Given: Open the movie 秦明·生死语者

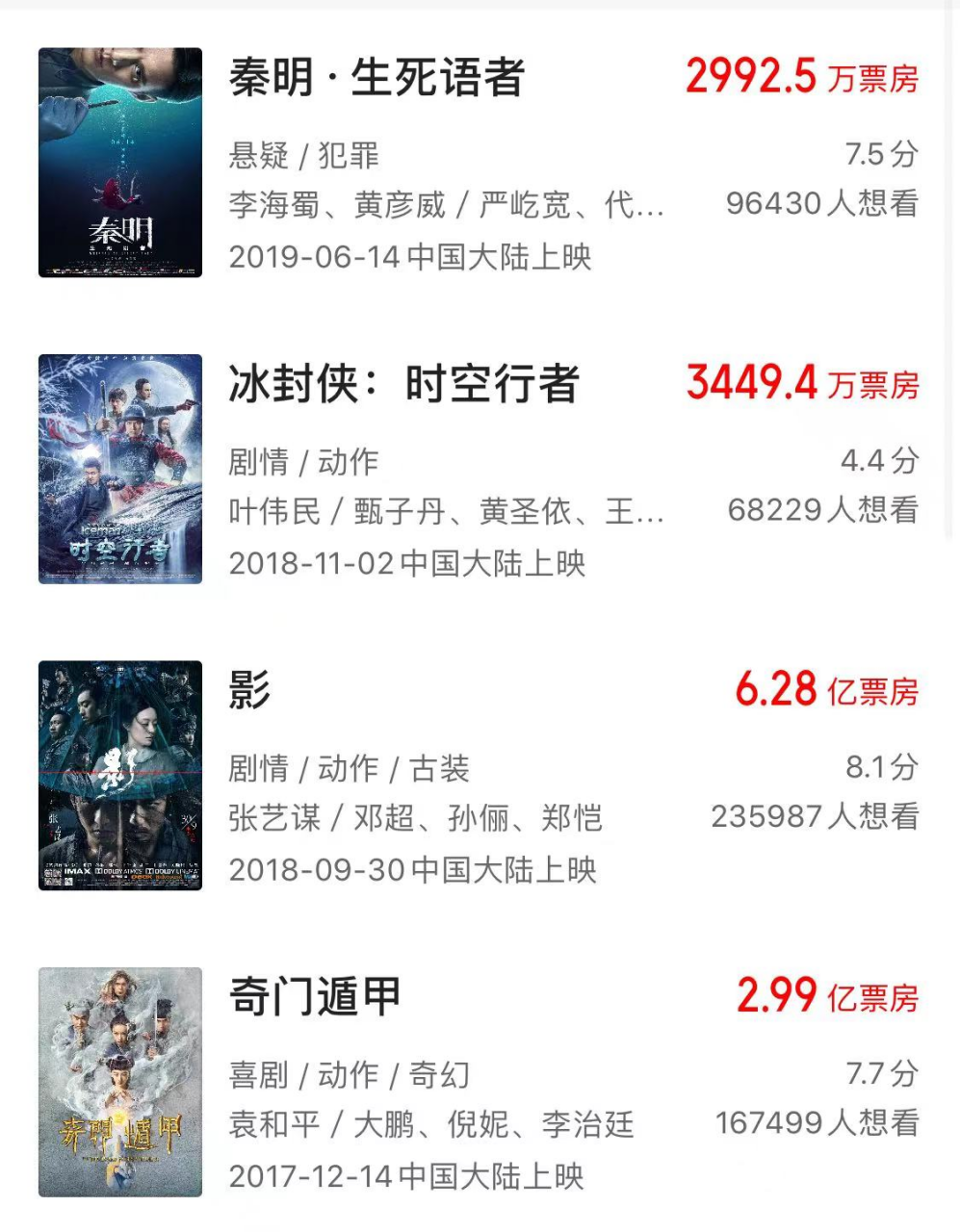Looking at the screenshot, I should click(376, 78).
